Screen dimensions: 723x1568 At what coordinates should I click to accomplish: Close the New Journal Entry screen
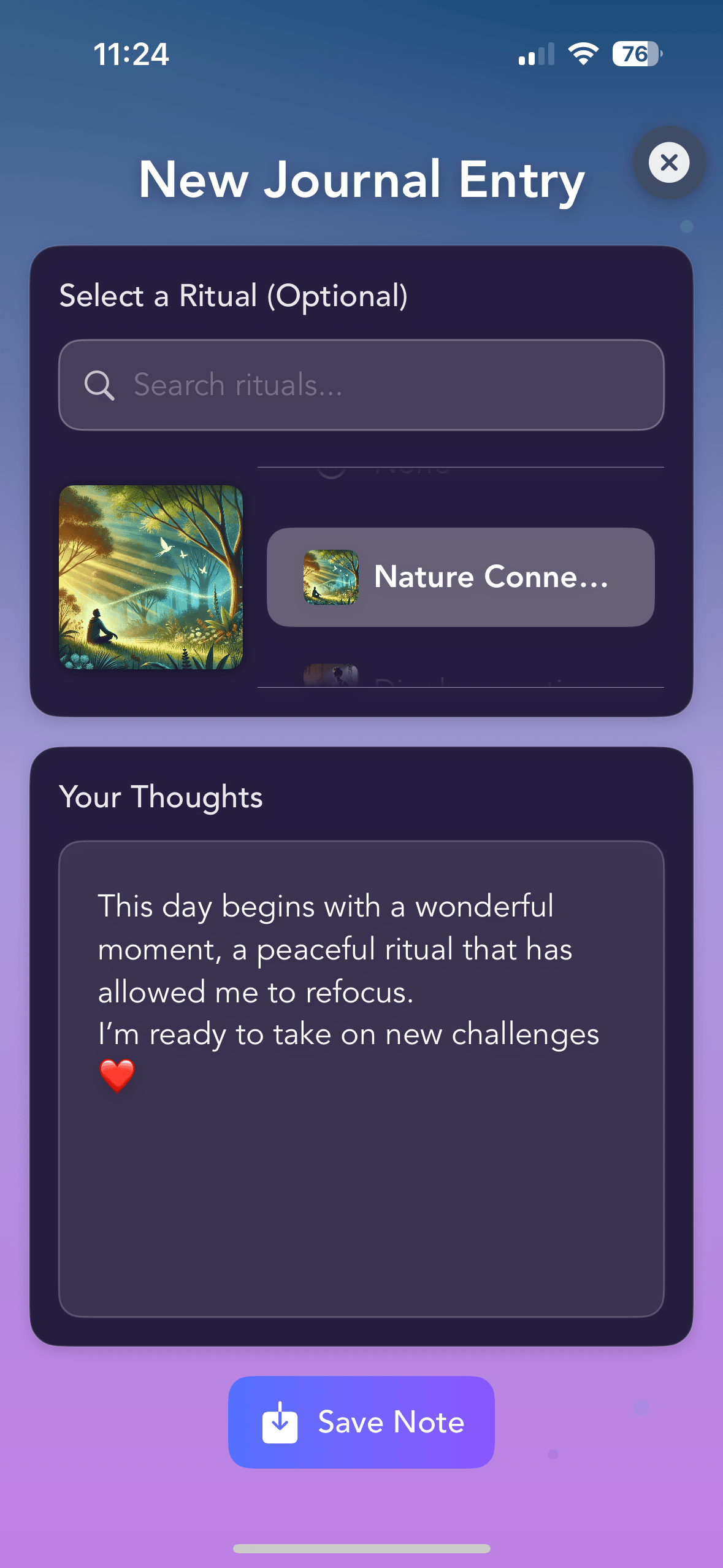coord(669,163)
